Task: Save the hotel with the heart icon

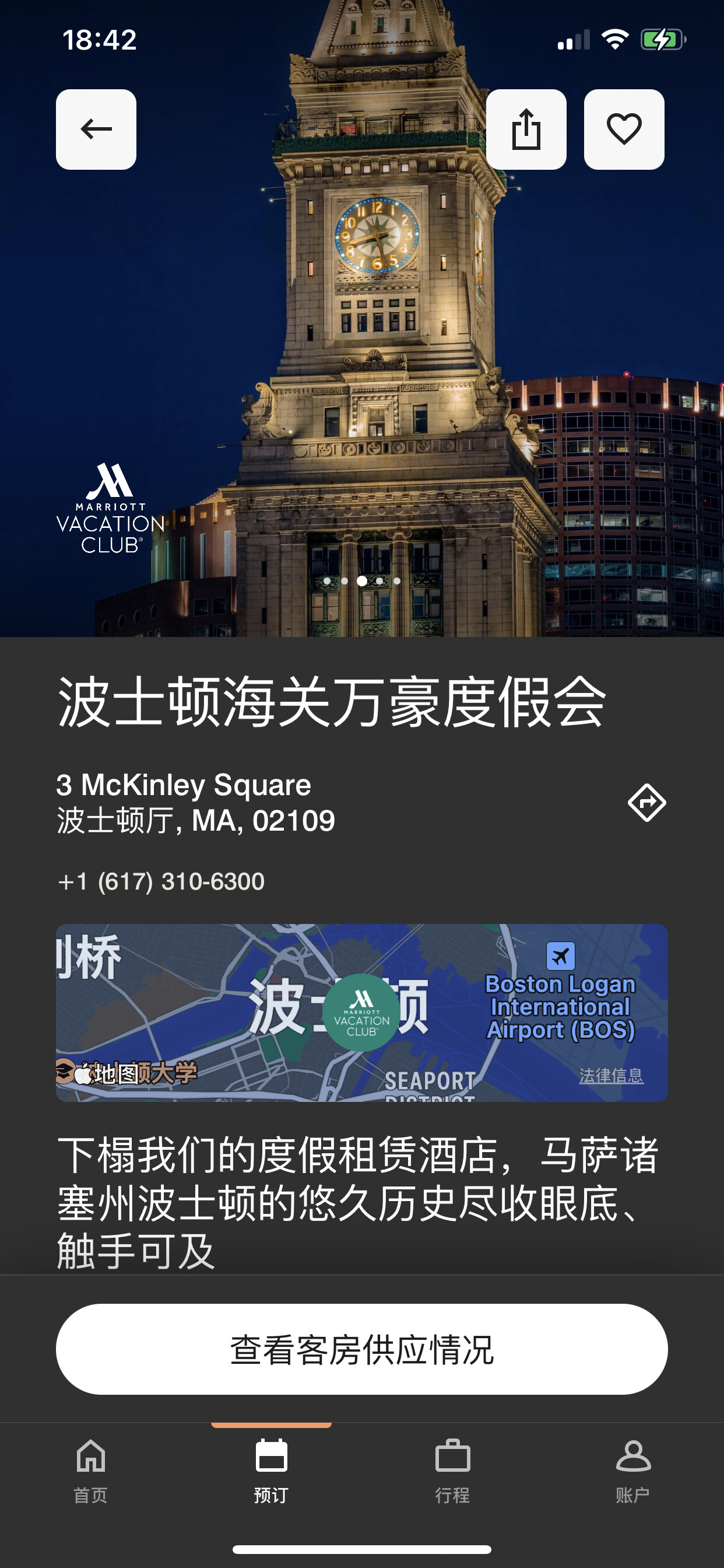Action: tap(624, 129)
